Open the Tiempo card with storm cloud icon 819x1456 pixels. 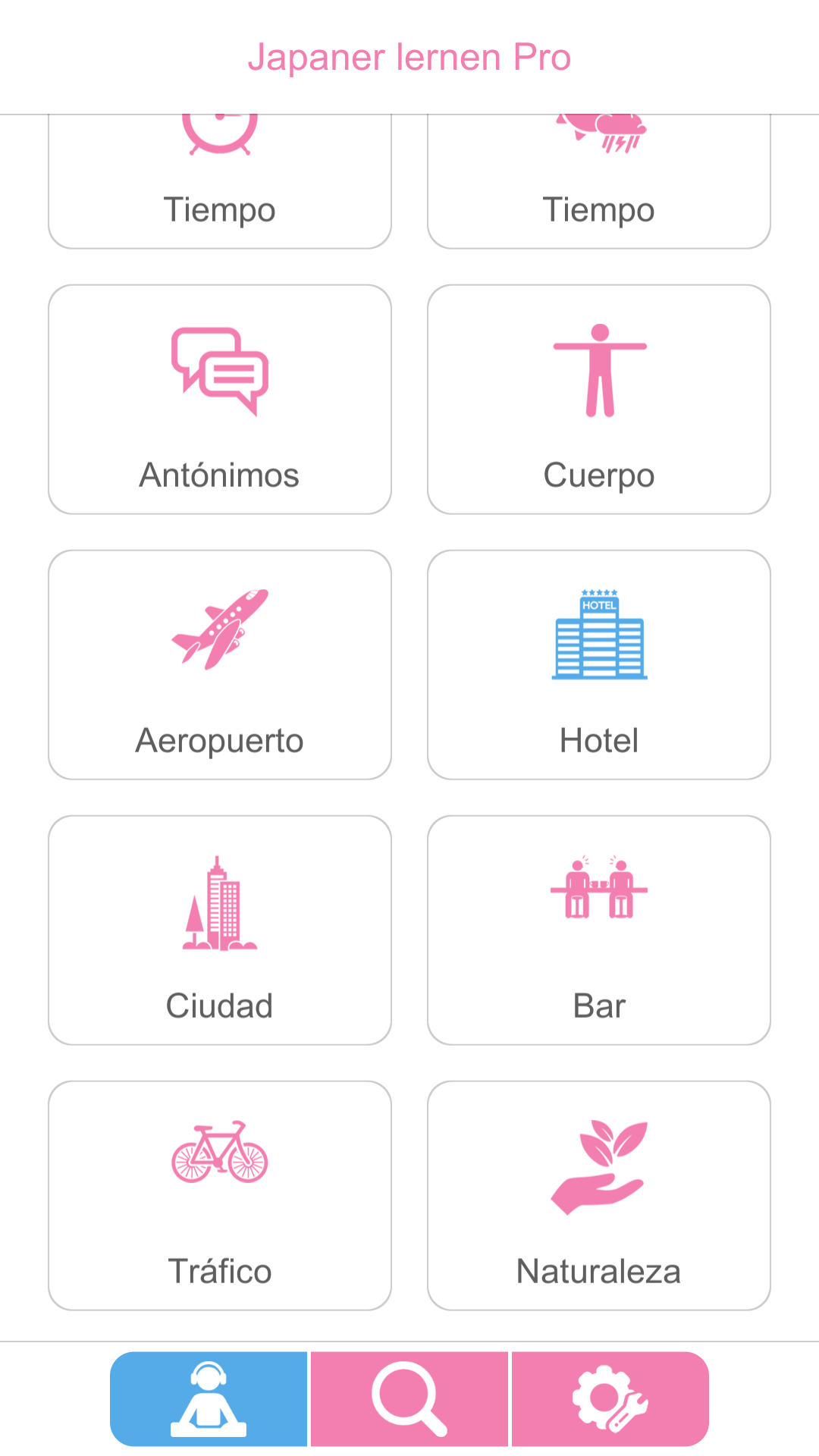click(x=599, y=182)
